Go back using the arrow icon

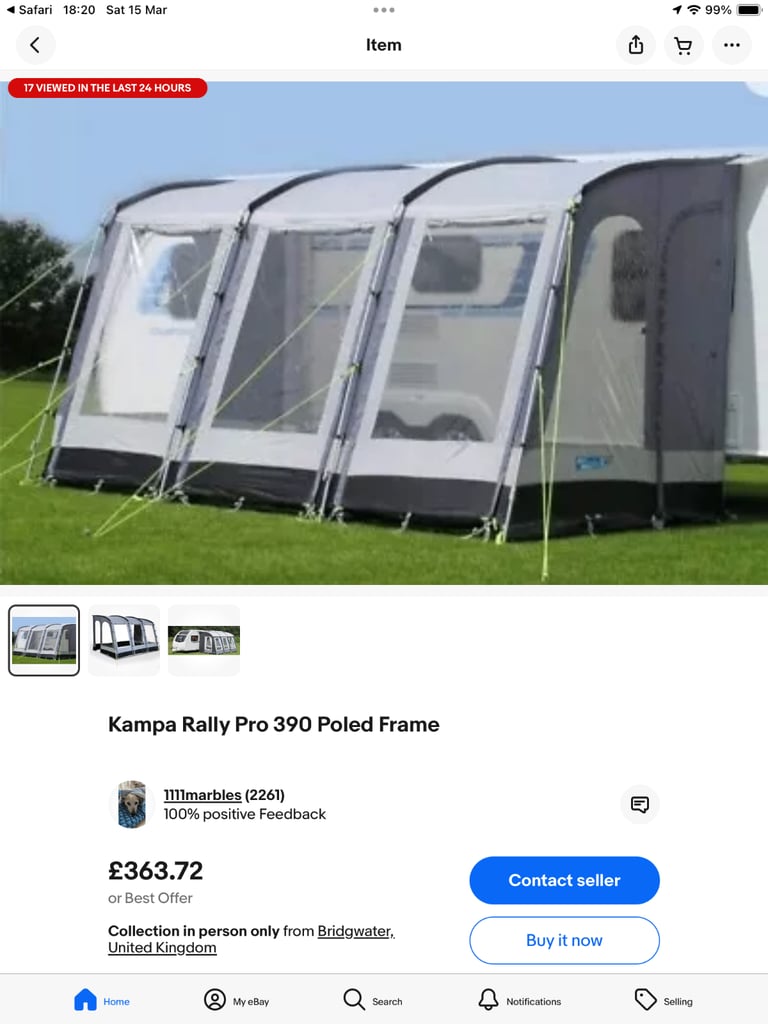point(36,45)
